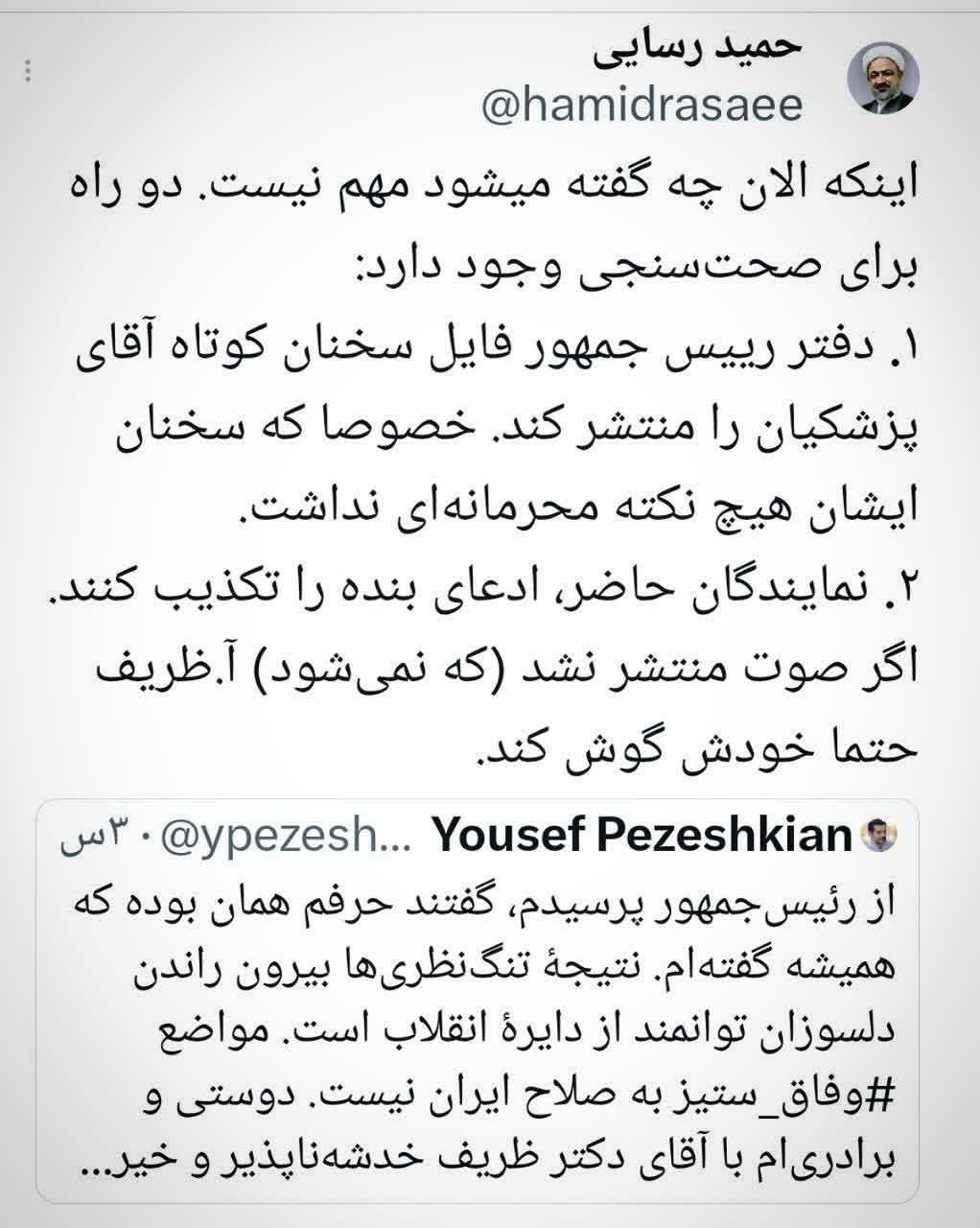The height and width of the screenshot is (1228, 980).
Task: Open the @hamidrasaee handle
Action: tap(642, 106)
